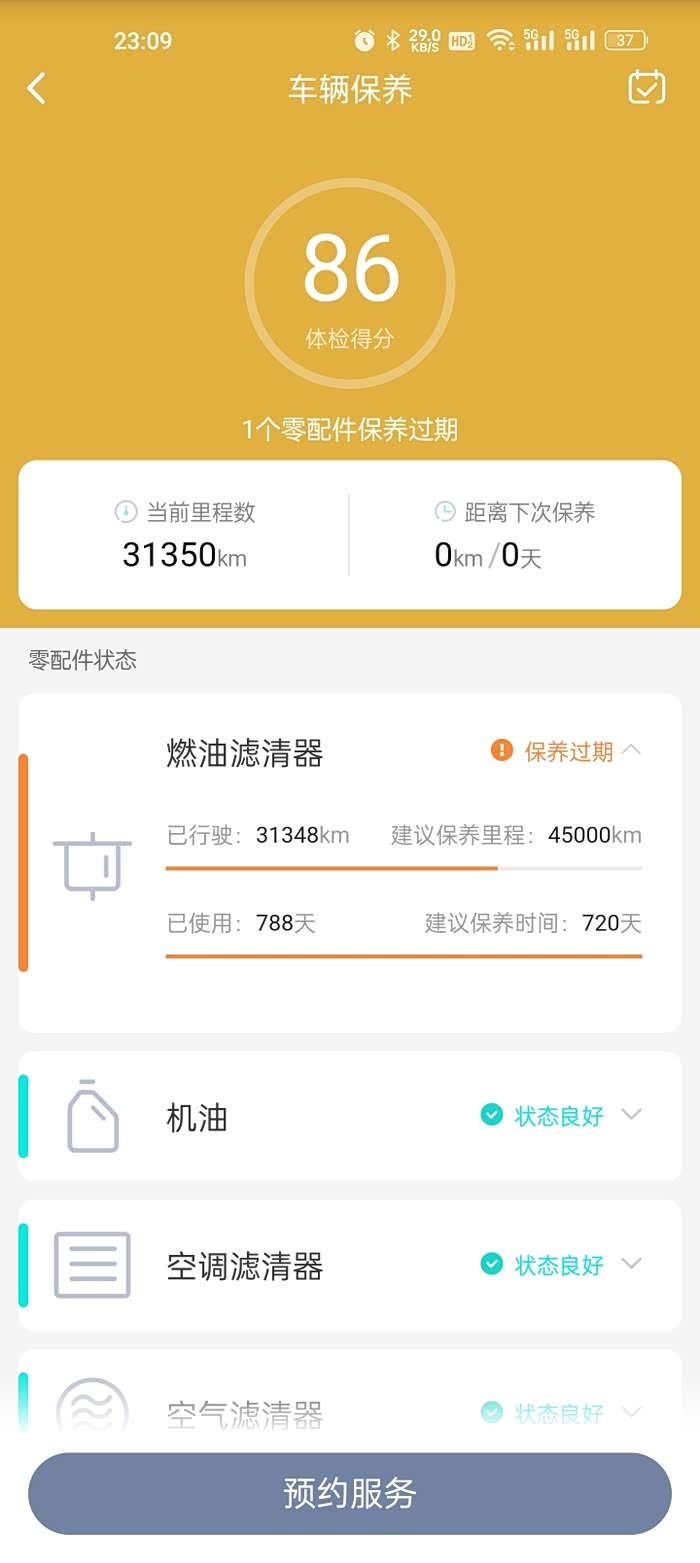Expand the 空气滤清器 status row
The image size is (700, 1563).
tap(631, 1412)
